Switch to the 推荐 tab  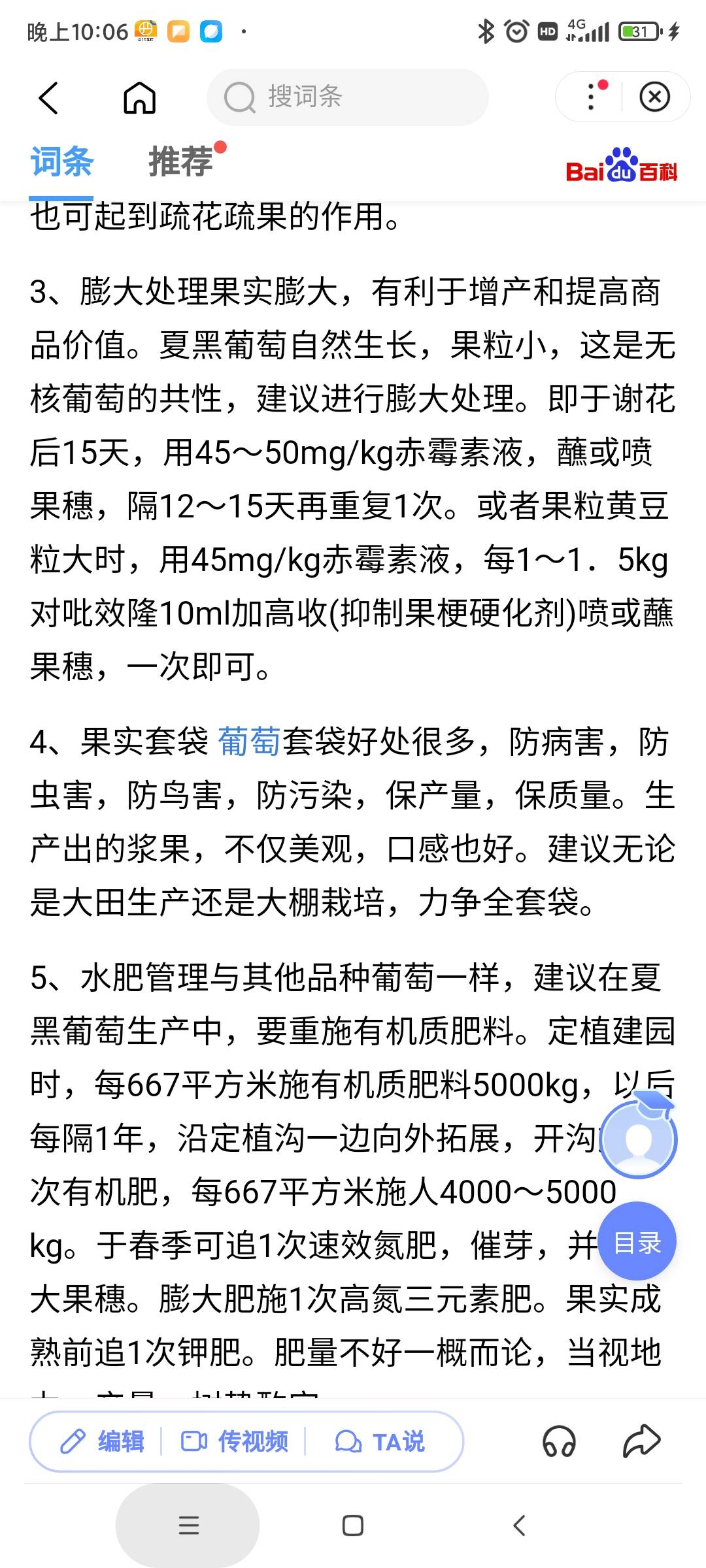tap(181, 161)
